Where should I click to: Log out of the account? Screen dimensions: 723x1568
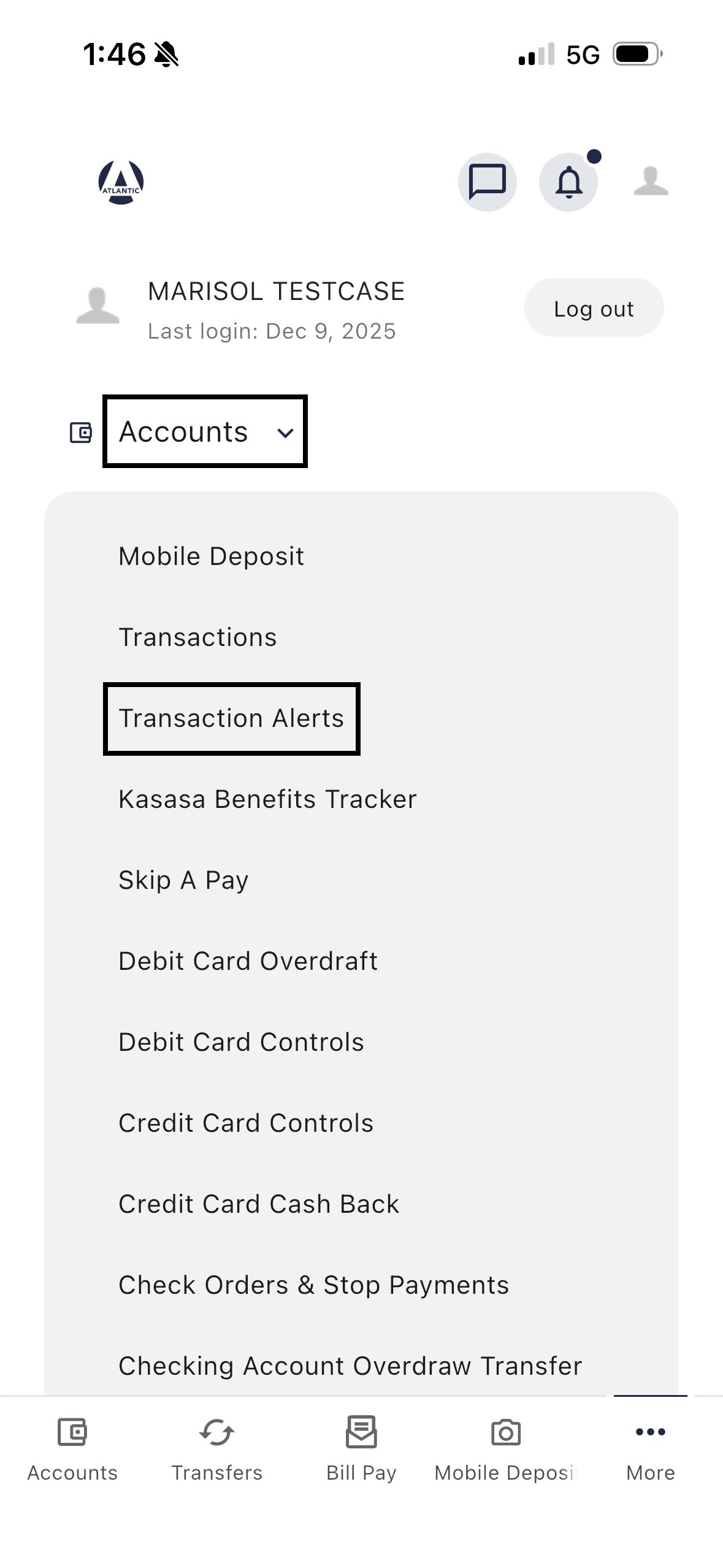593,308
